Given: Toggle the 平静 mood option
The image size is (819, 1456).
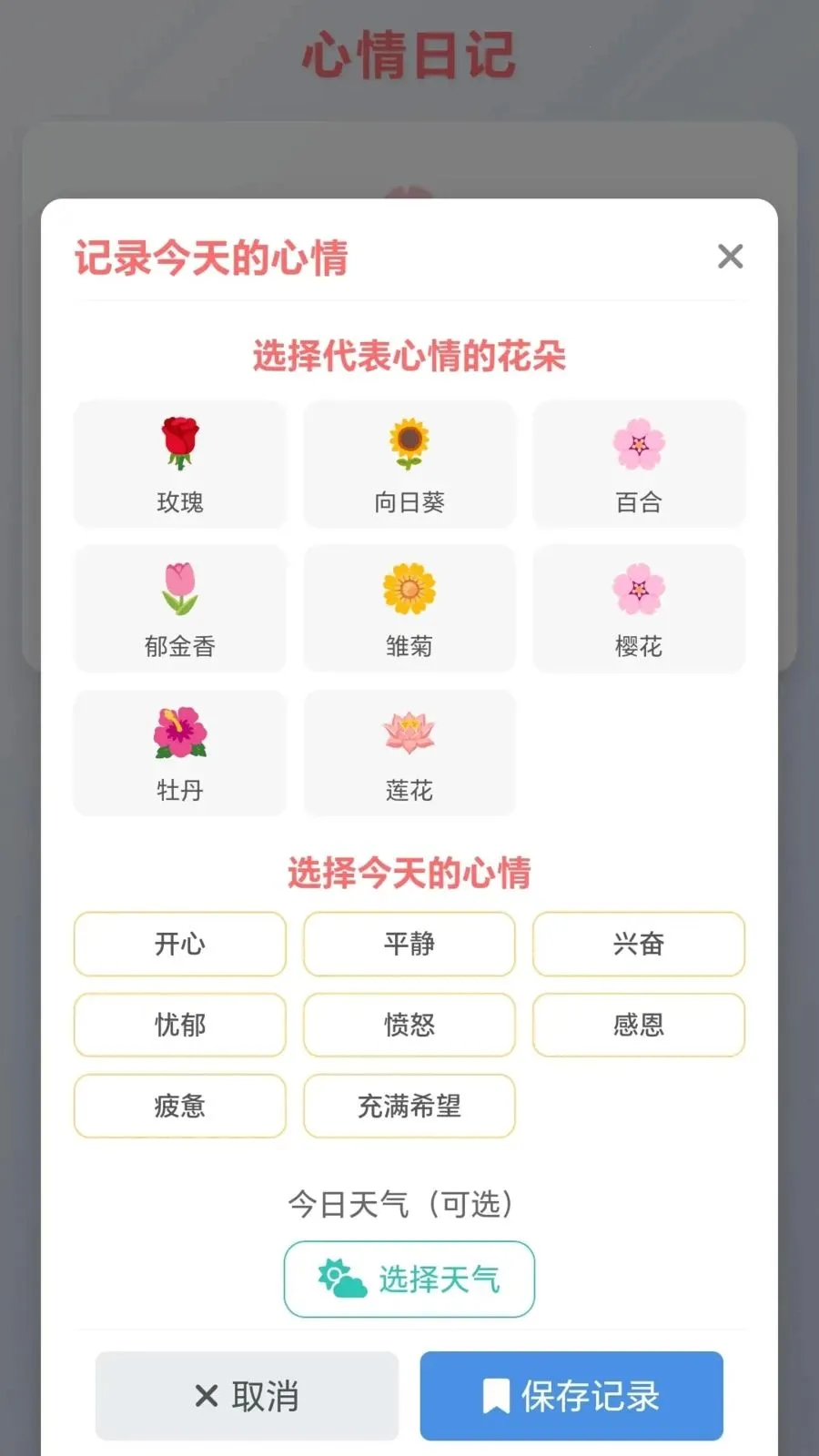Looking at the screenshot, I should click(409, 945).
